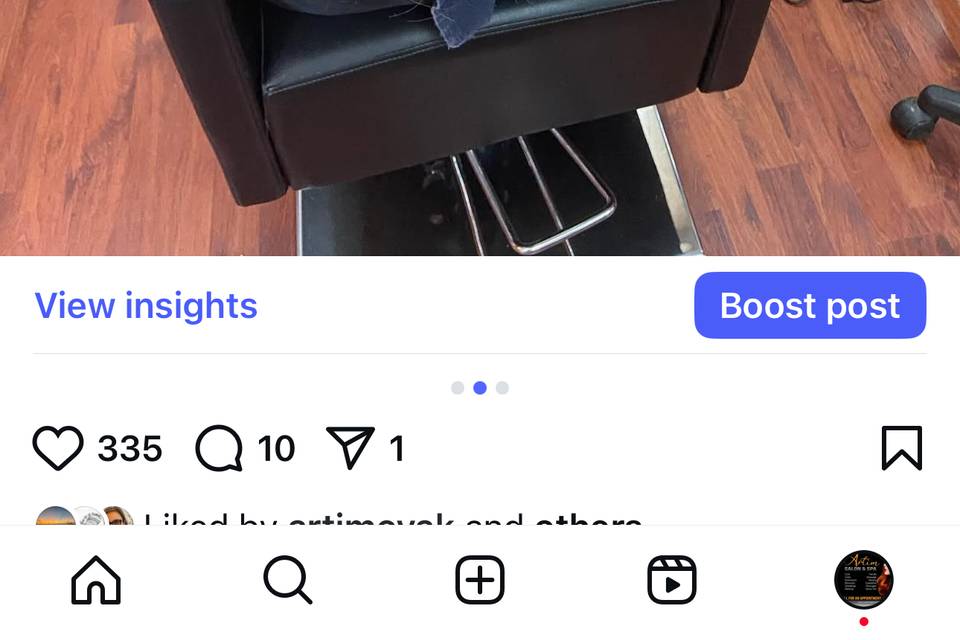This screenshot has height=640, width=960.
Task: Tap the Boost post button
Action: pos(810,306)
